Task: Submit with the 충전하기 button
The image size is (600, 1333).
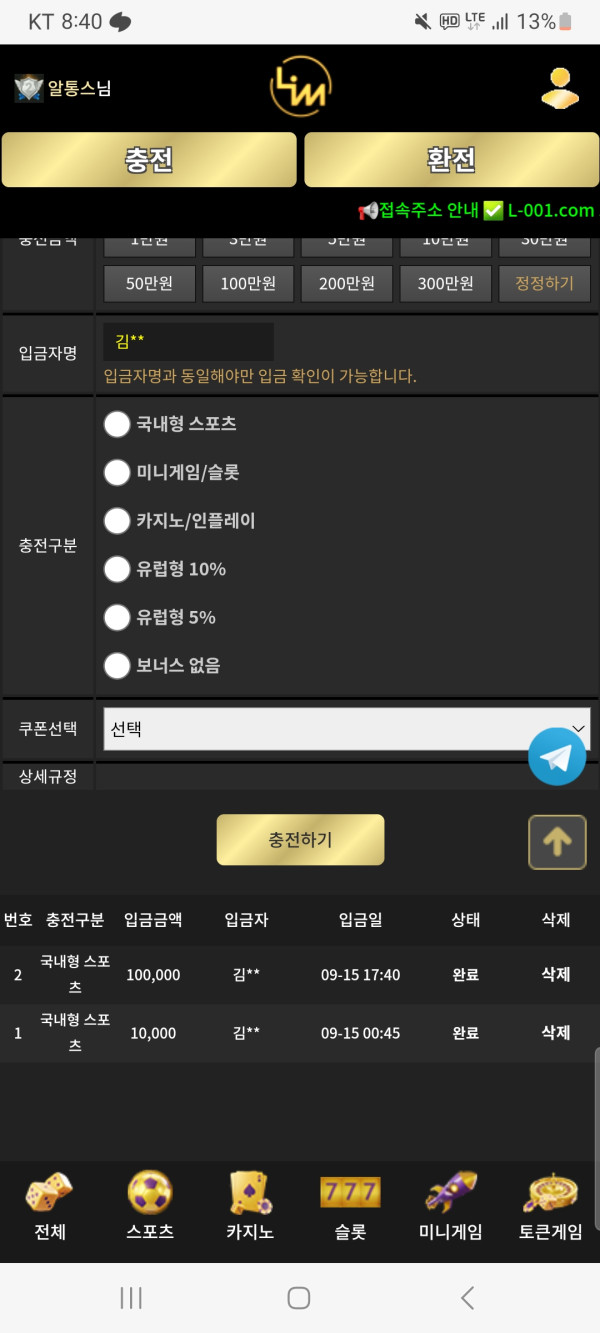Action: (x=300, y=840)
